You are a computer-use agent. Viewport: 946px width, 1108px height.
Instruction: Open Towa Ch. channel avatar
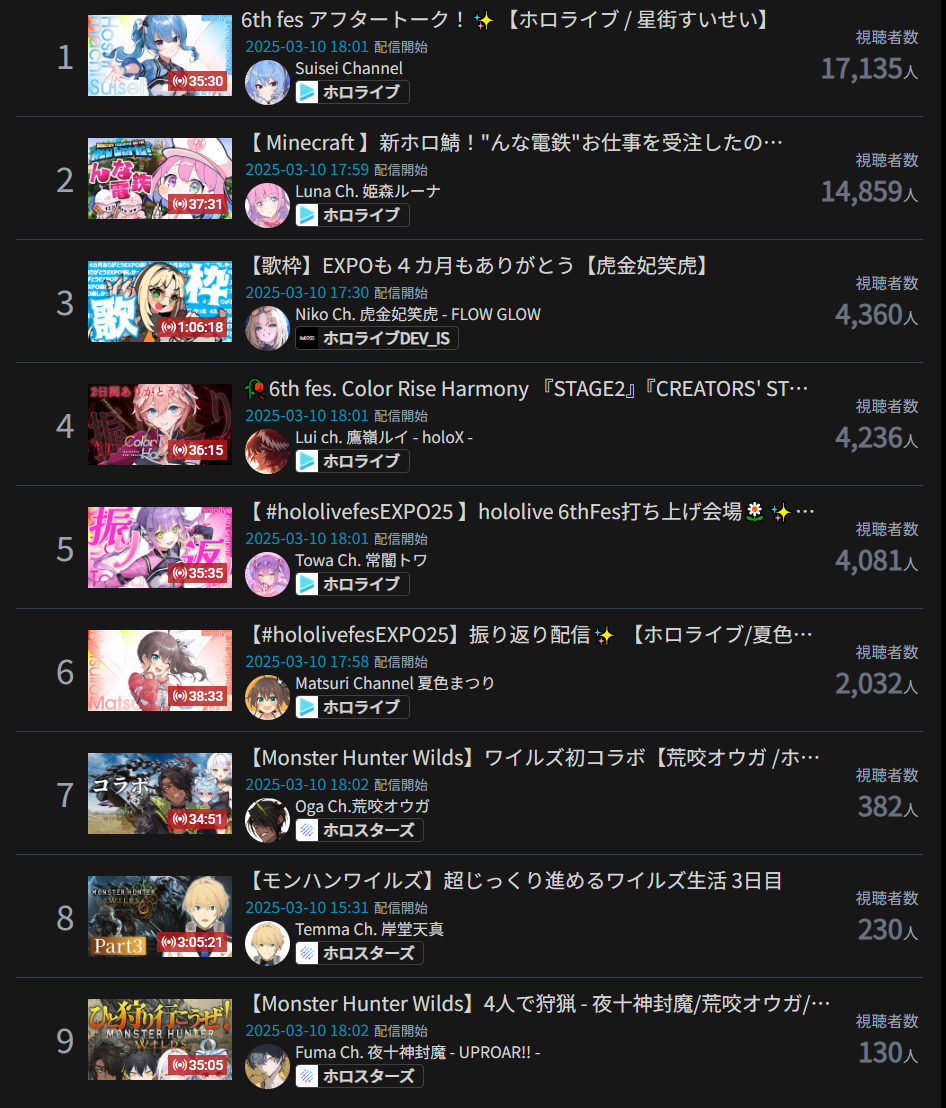pyautogui.click(x=267, y=574)
